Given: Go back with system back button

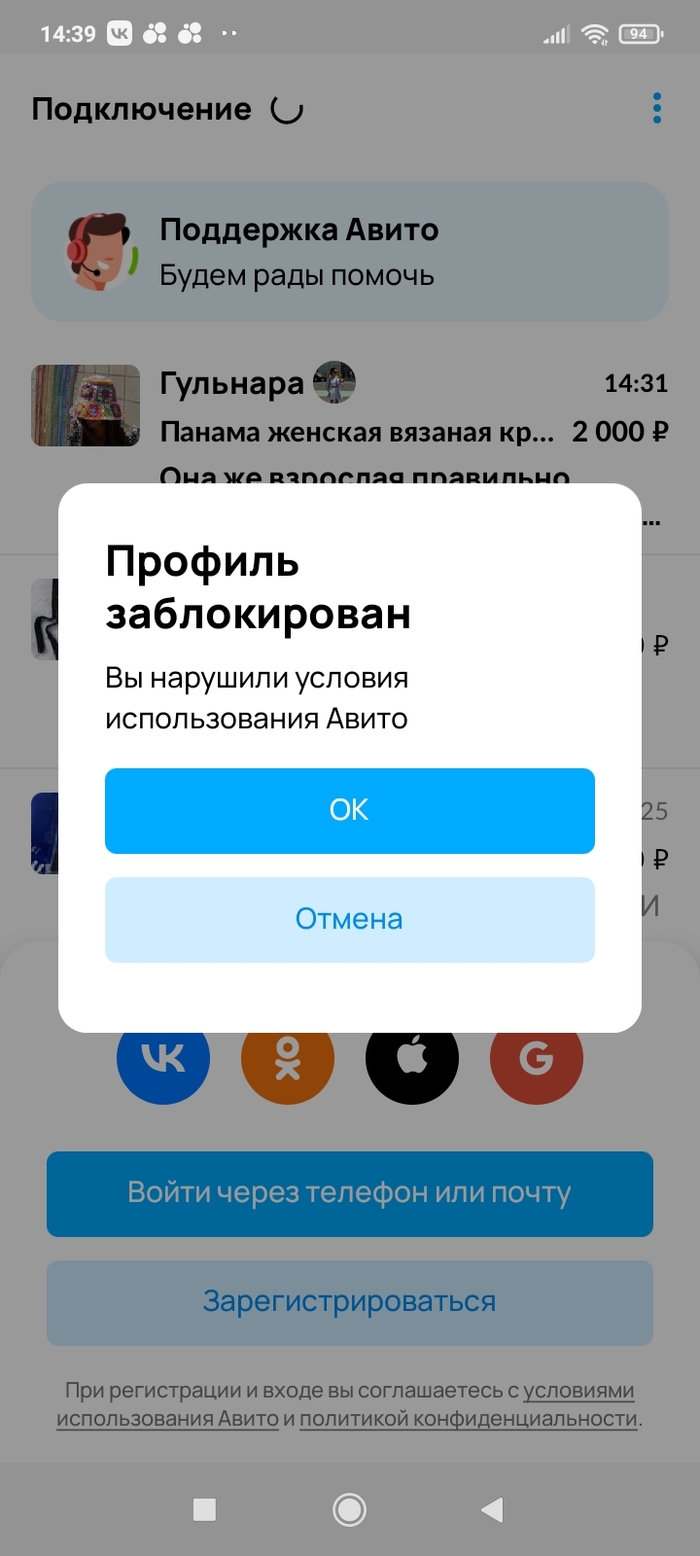Looking at the screenshot, I should (491, 1510).
